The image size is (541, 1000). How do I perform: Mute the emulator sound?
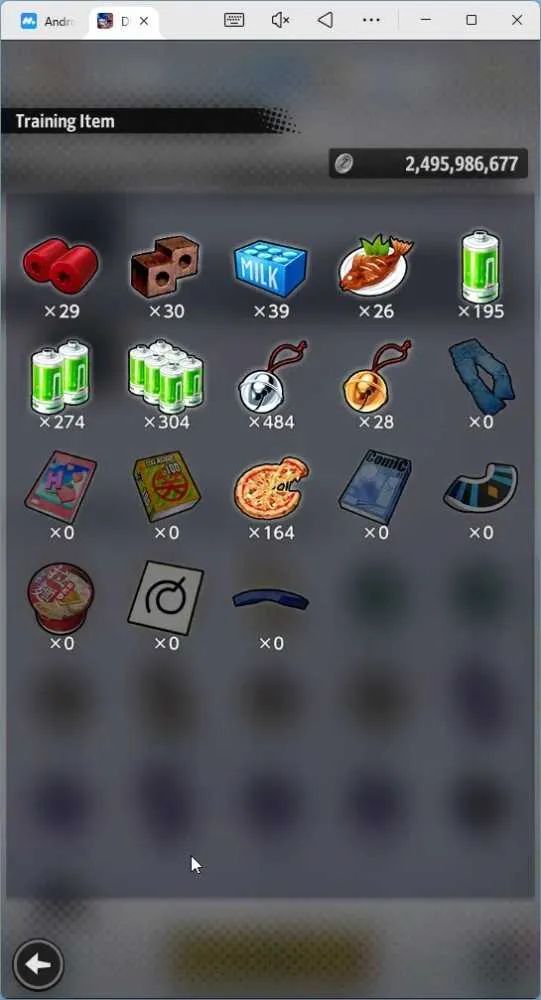click(280, 20)
